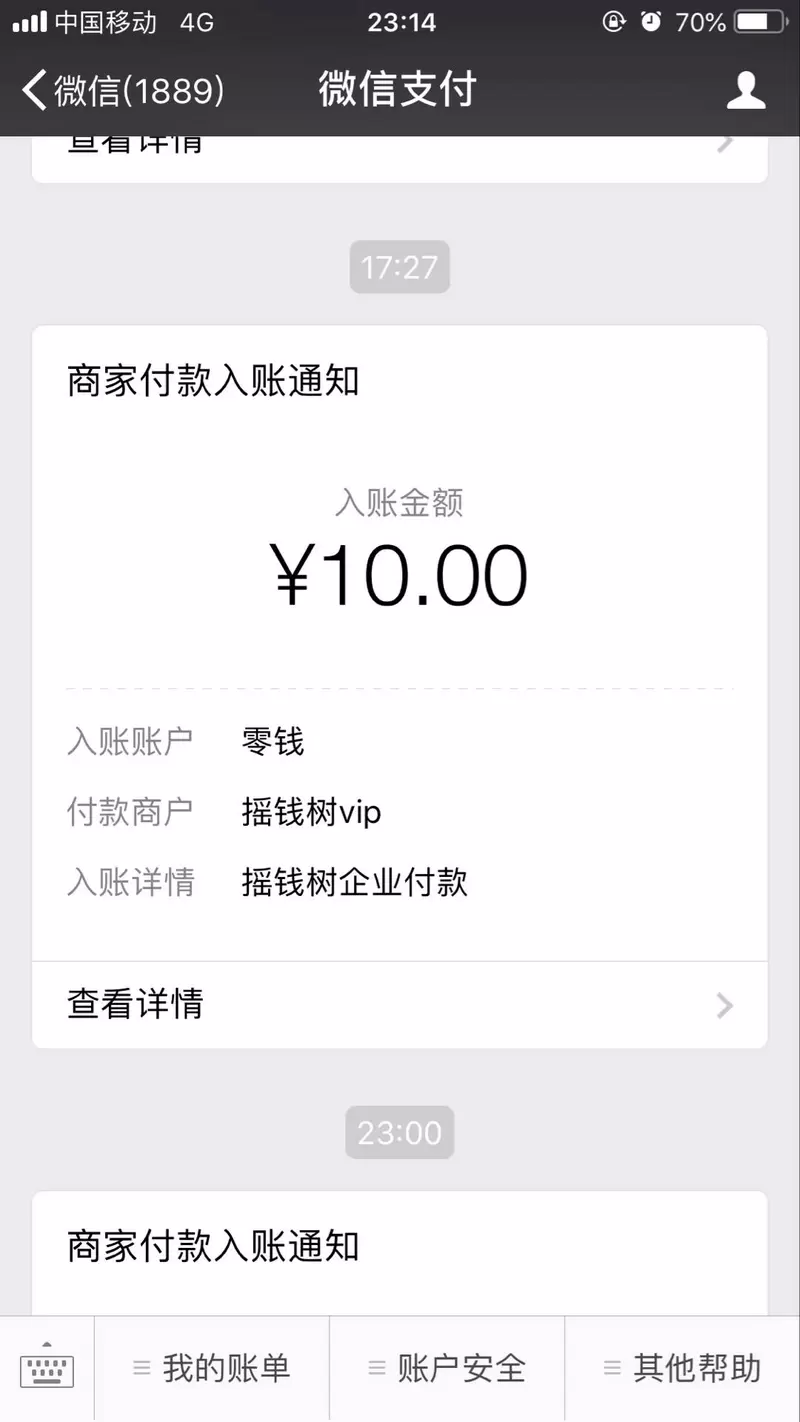
Task: Open the 我的账单 menu
Action: (213, 1367)
